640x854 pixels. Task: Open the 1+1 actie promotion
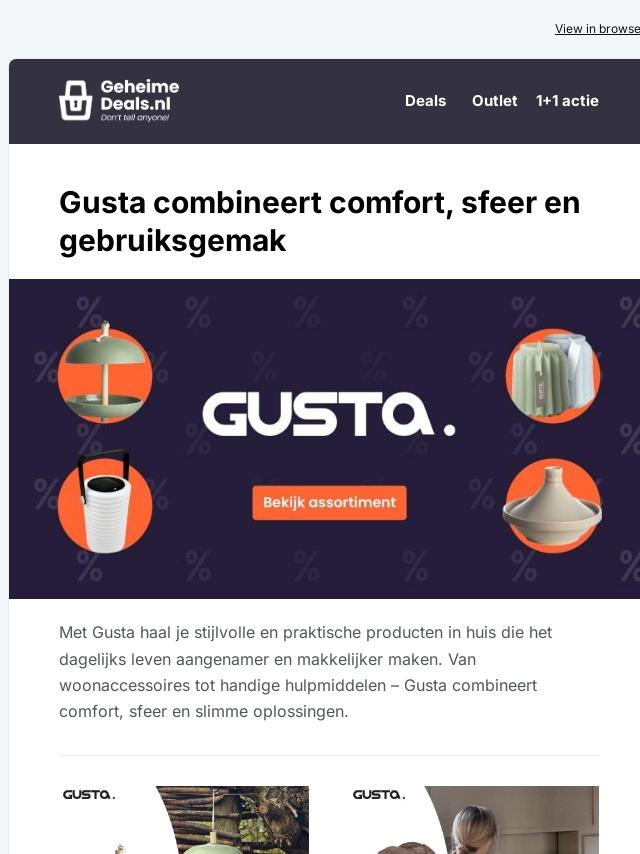[567, 101]
